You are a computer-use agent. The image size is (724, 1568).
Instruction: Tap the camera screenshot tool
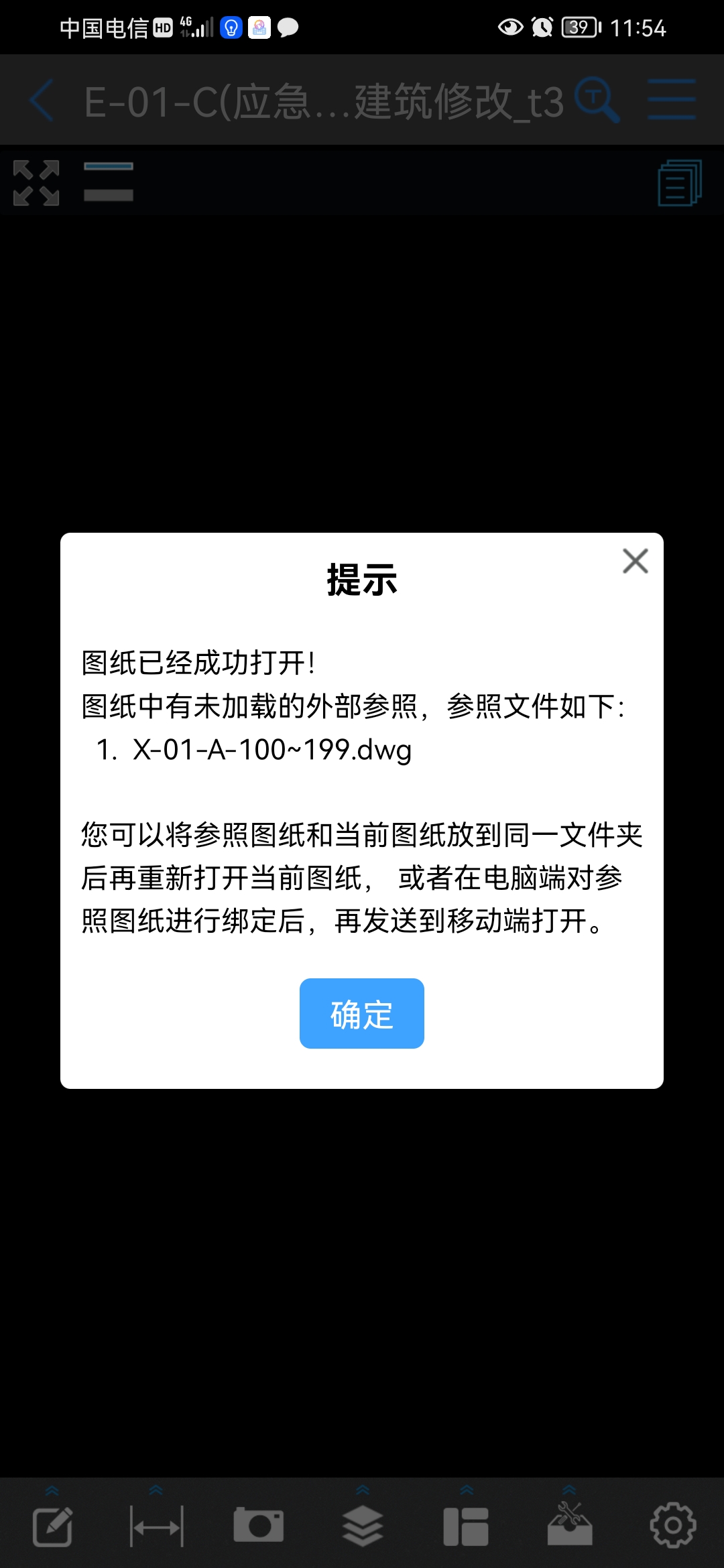[259, 1525]
